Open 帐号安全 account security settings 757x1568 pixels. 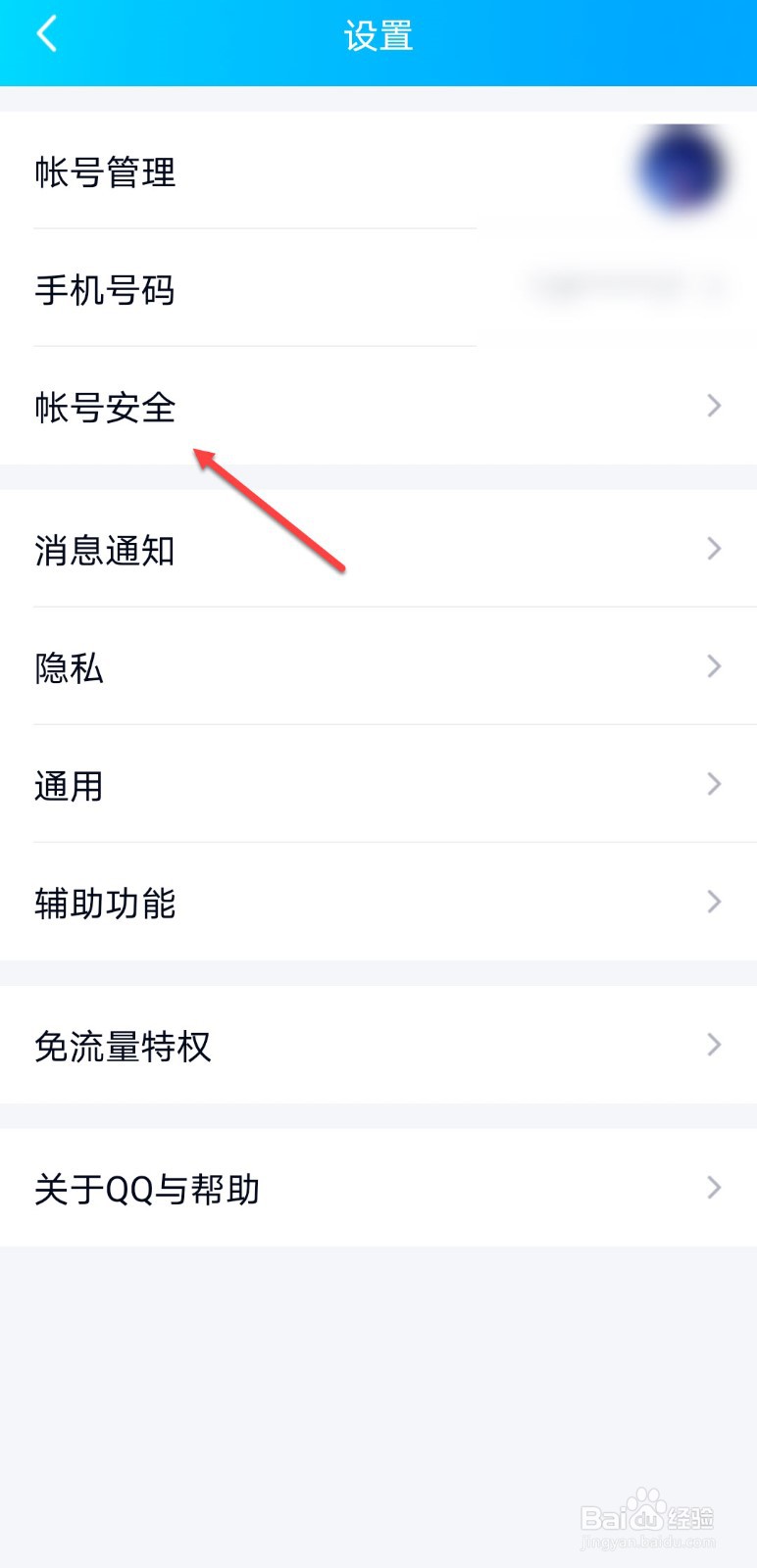105,408
